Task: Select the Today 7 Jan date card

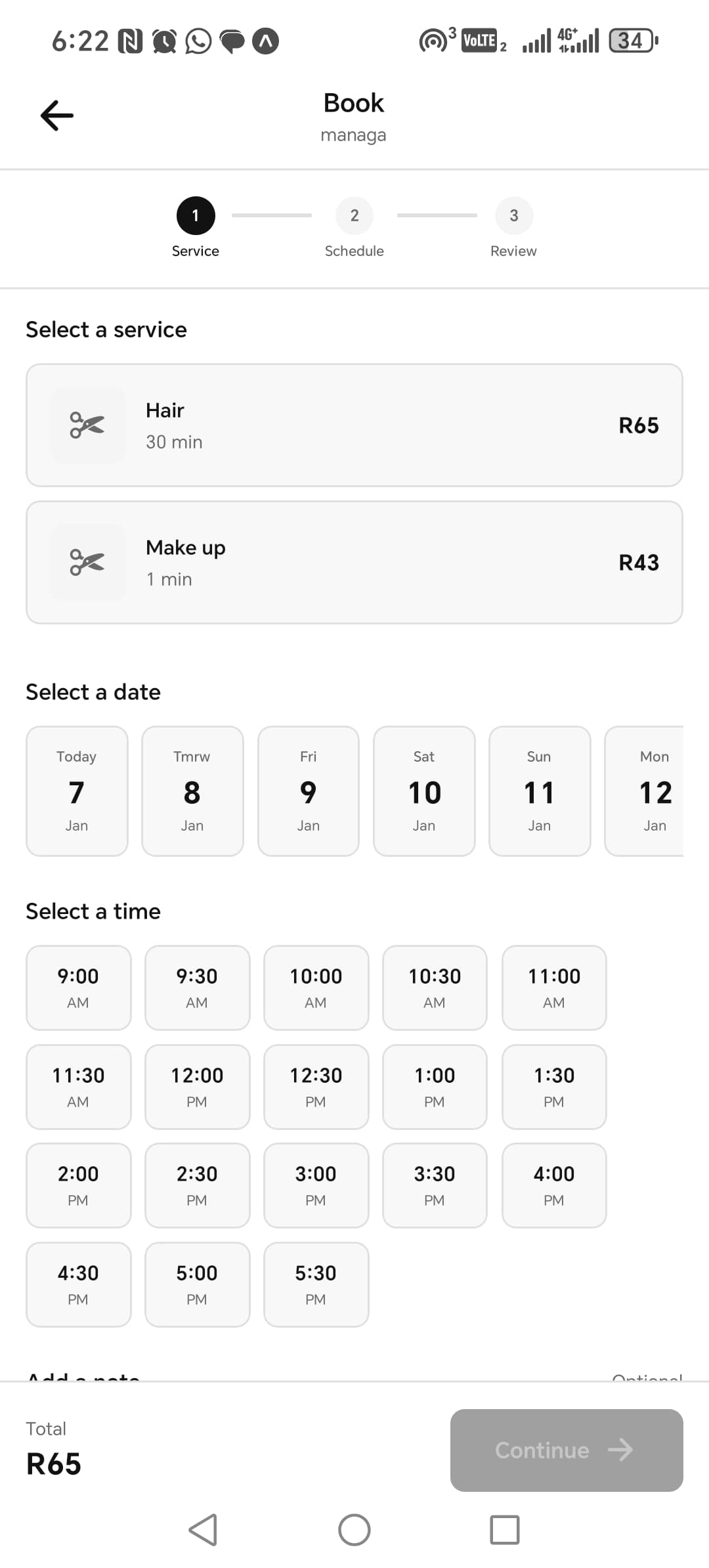Action: 76,791
